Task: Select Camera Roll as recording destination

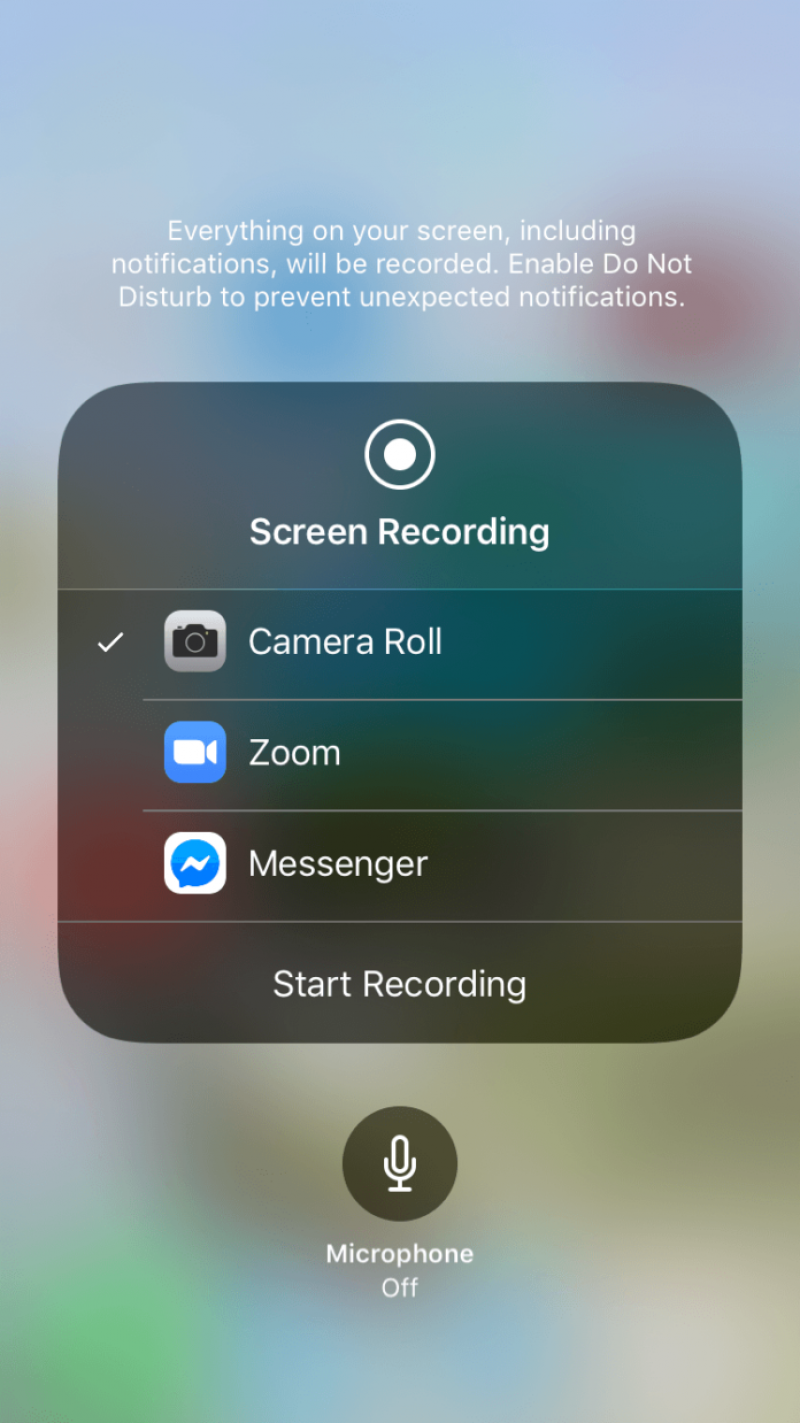Action: pyautogui.click(x=345, y=642)
